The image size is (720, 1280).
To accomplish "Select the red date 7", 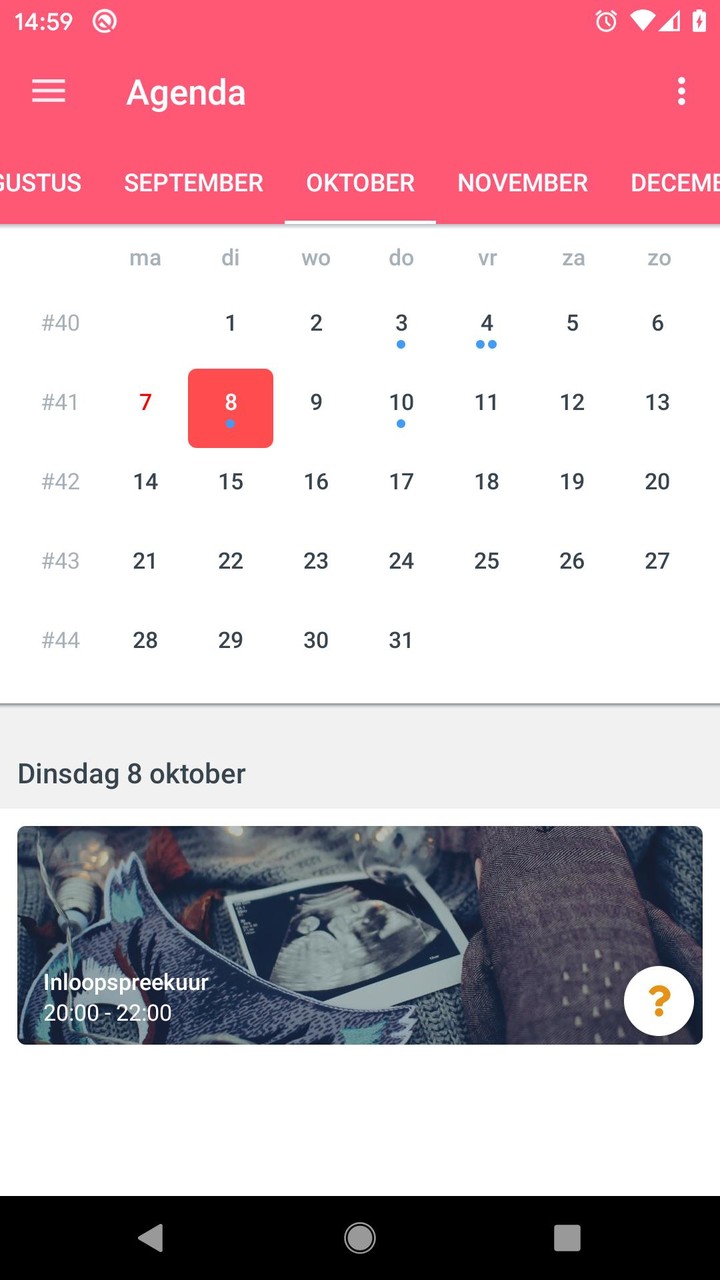I will point(145,402).
